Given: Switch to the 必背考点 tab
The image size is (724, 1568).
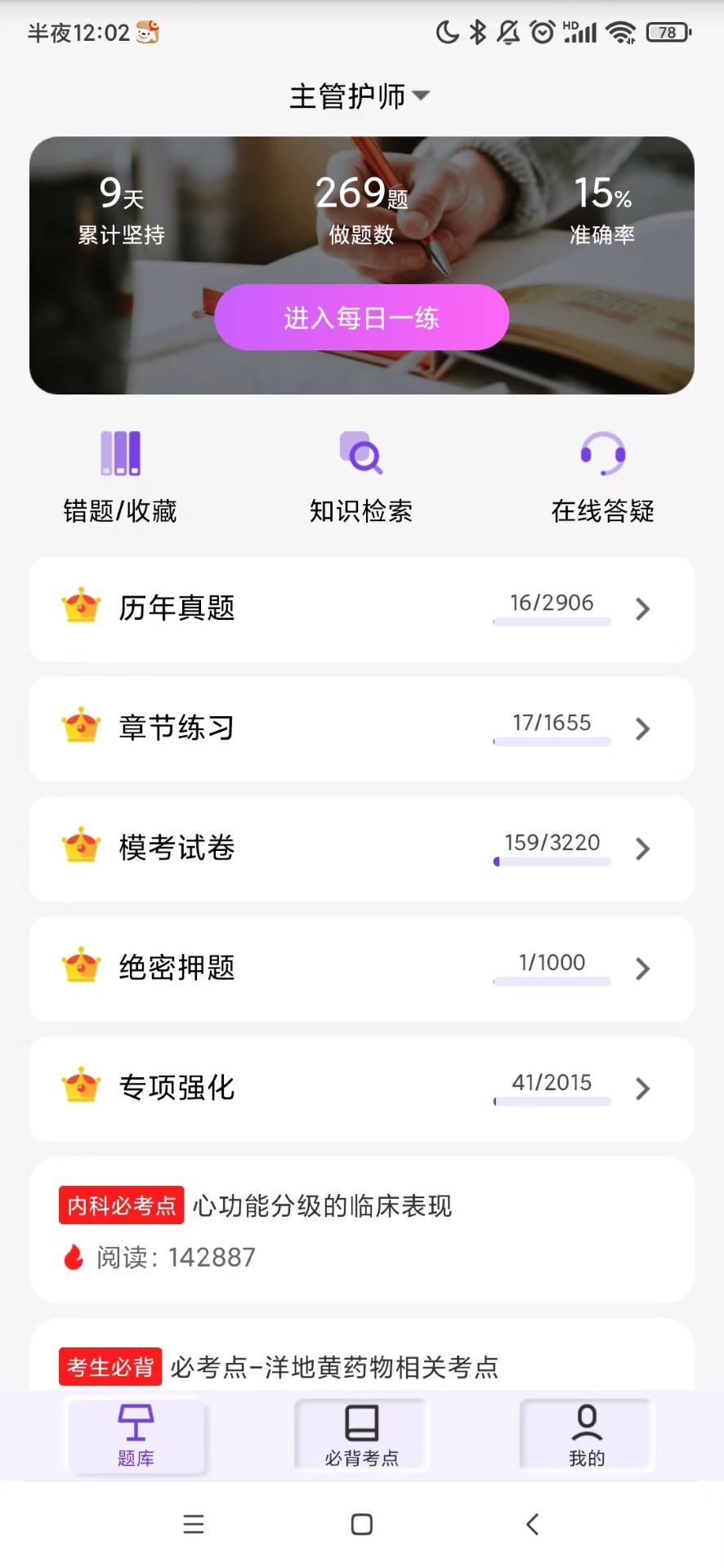Looking at the screenshot, I should click(x=361, y=1436).
